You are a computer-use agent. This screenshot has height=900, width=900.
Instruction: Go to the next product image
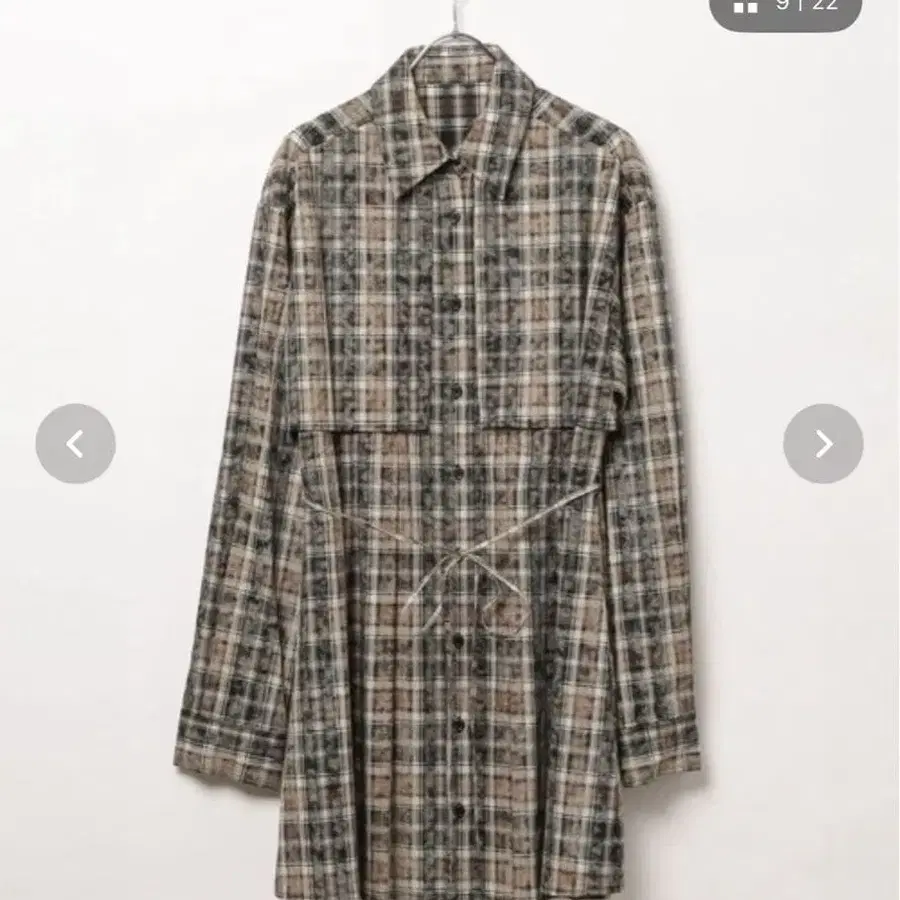click(x=823, y=444)
